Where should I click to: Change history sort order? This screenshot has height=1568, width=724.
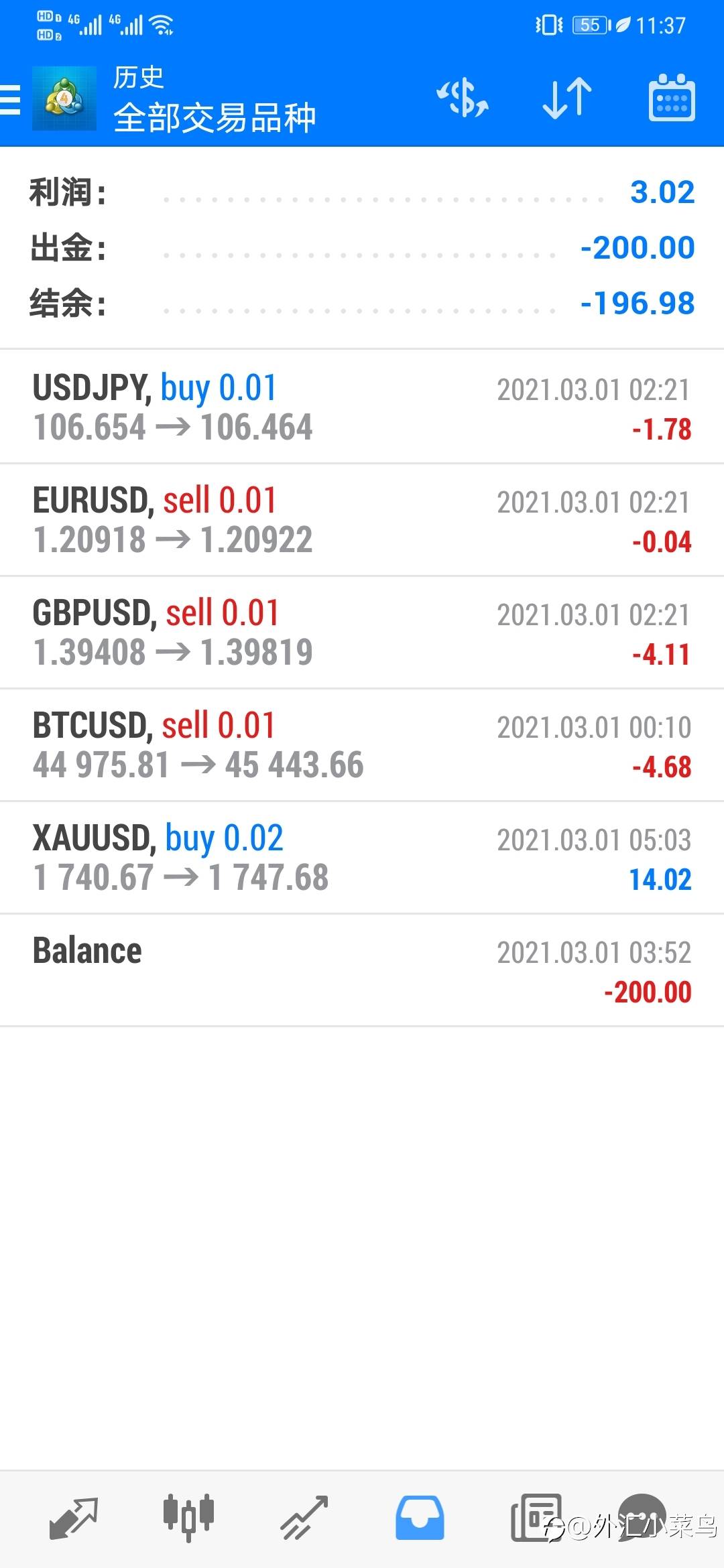[x=566, y=98]
